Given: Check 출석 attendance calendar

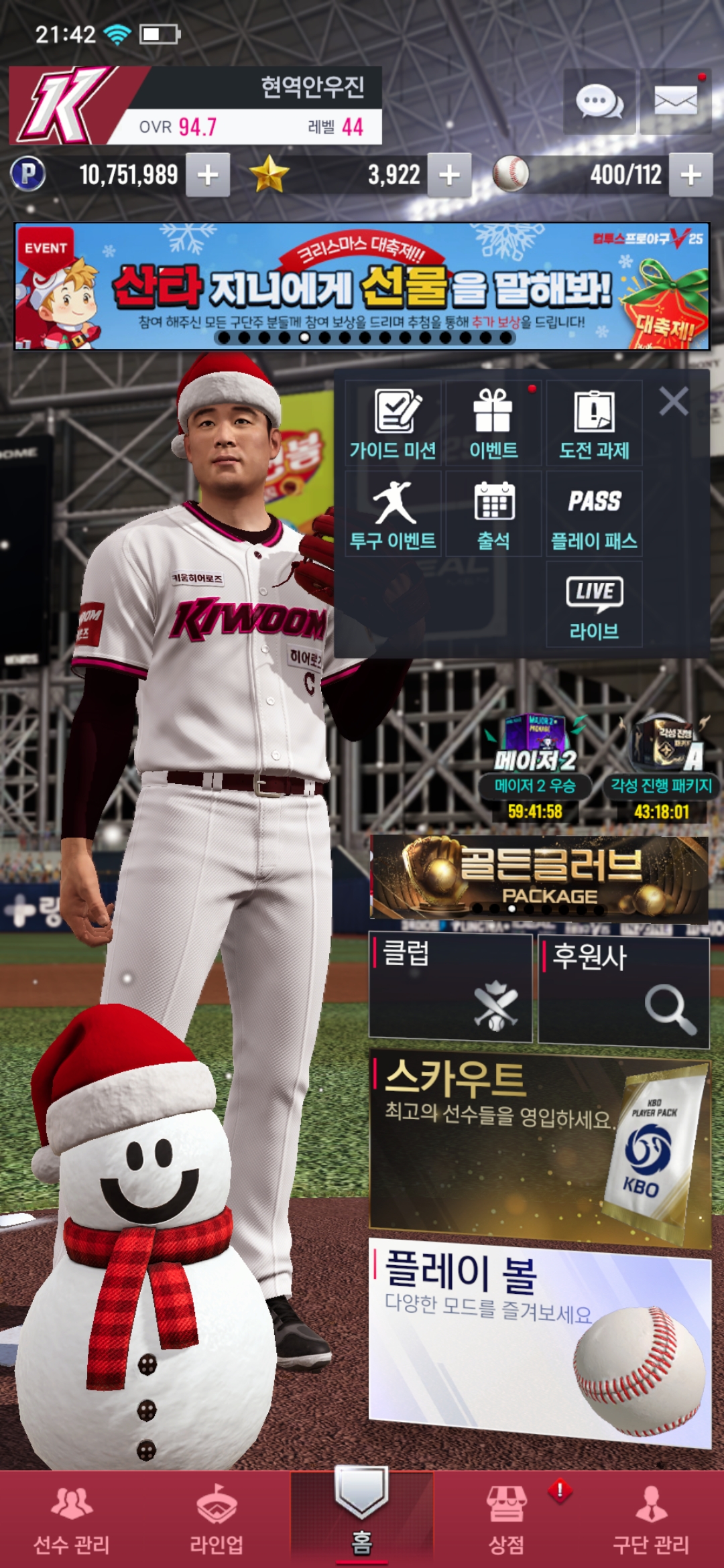Looking at the screenshot, I should pos(493,514).
